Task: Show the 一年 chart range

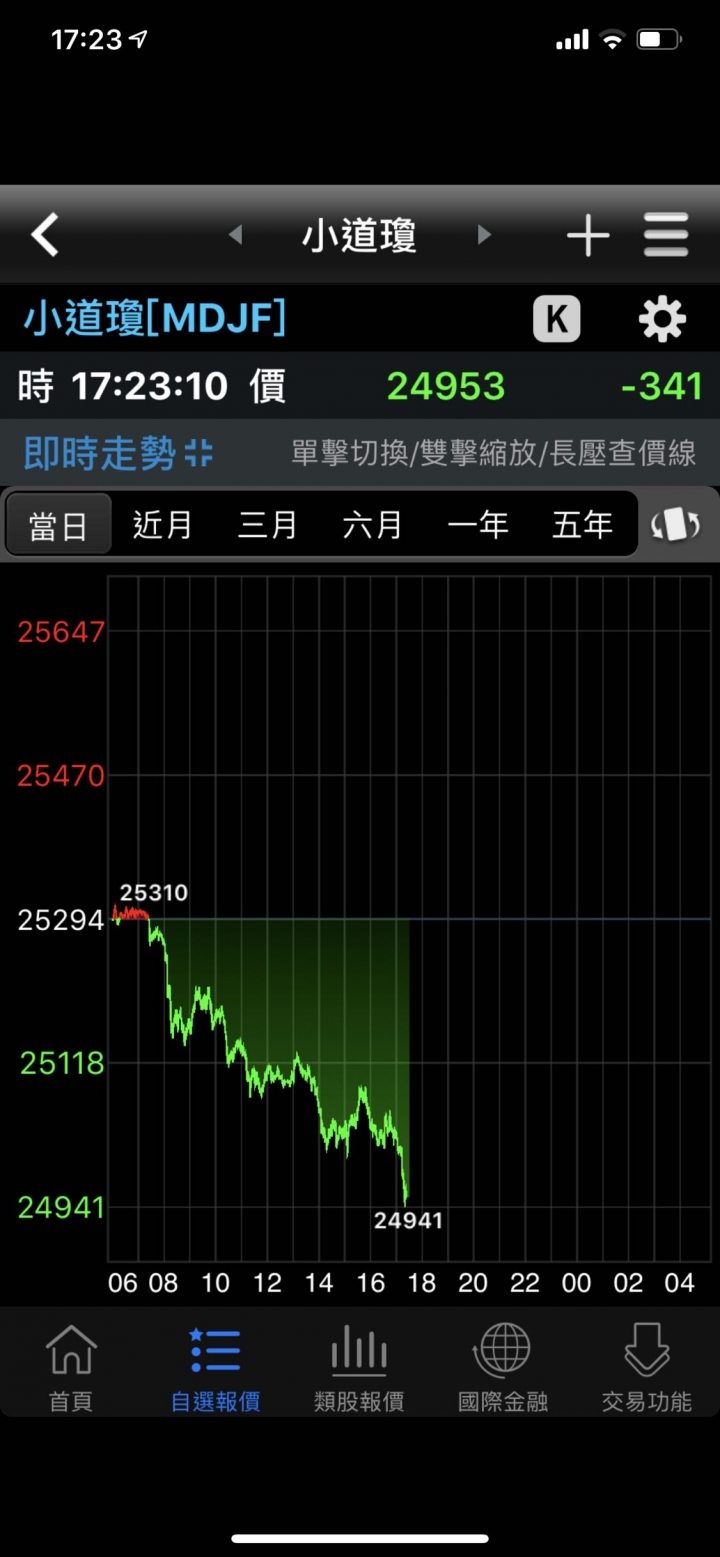Action: tap(478, 525)
